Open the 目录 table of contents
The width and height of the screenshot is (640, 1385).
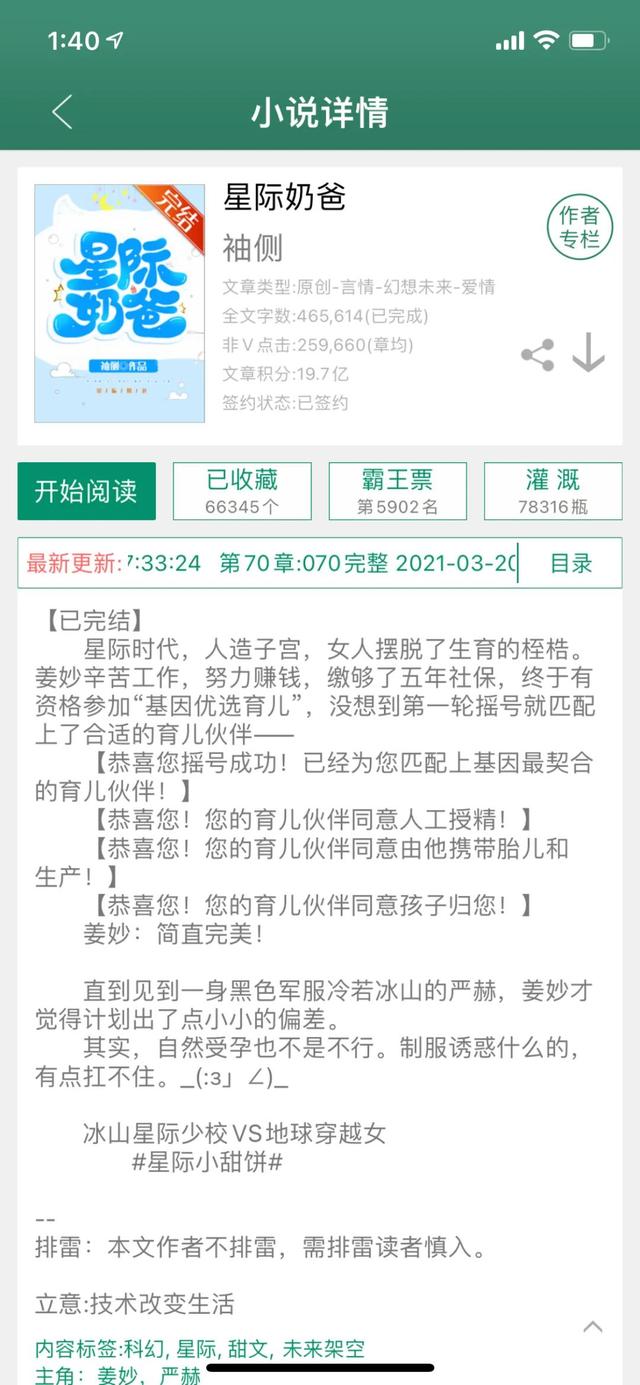571,563
